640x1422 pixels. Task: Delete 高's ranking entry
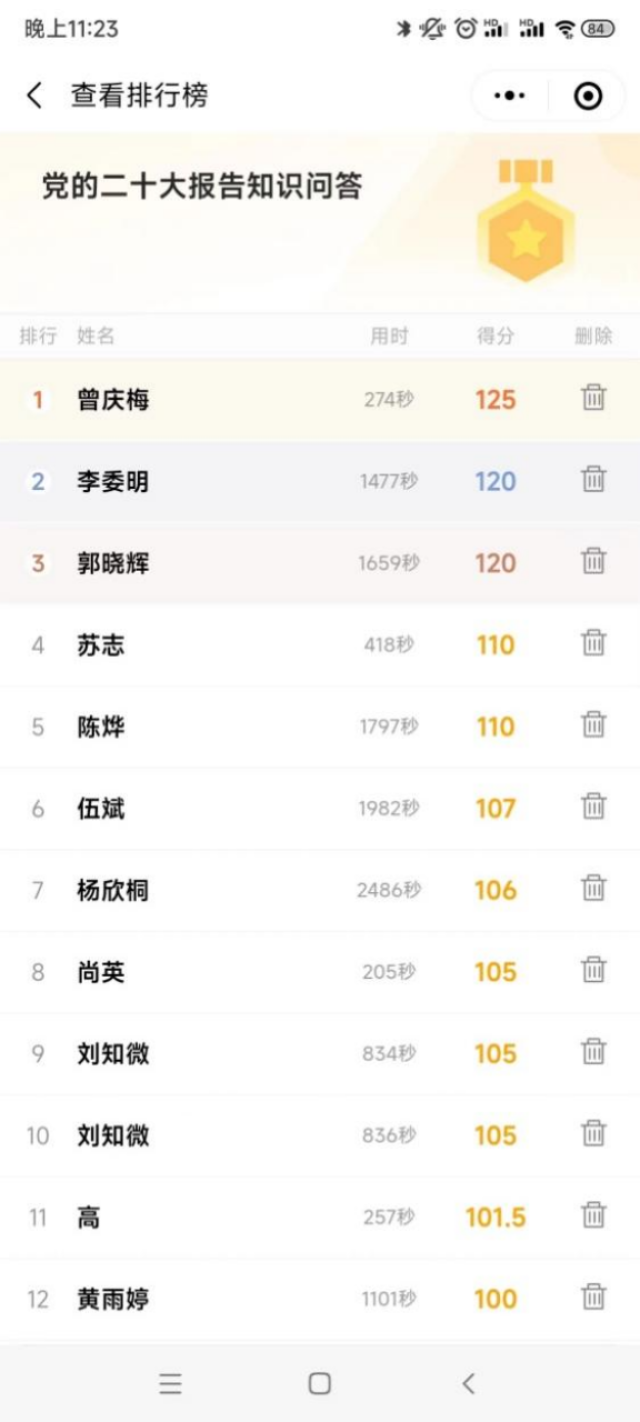click(594, 1216)
